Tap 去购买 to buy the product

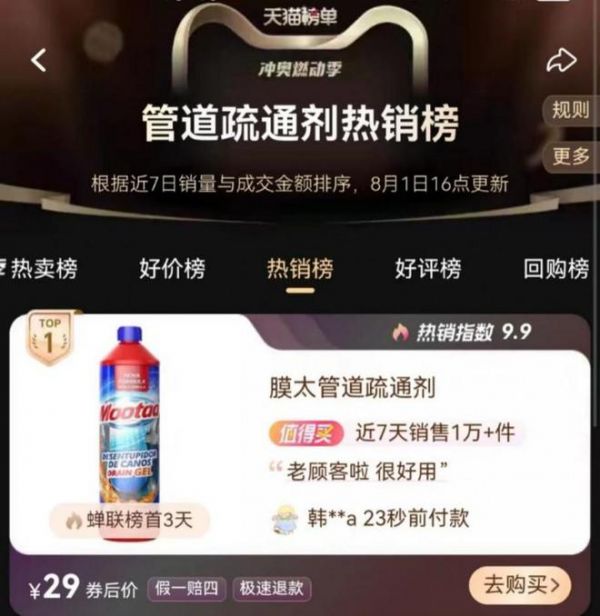(x=520, y=584)
